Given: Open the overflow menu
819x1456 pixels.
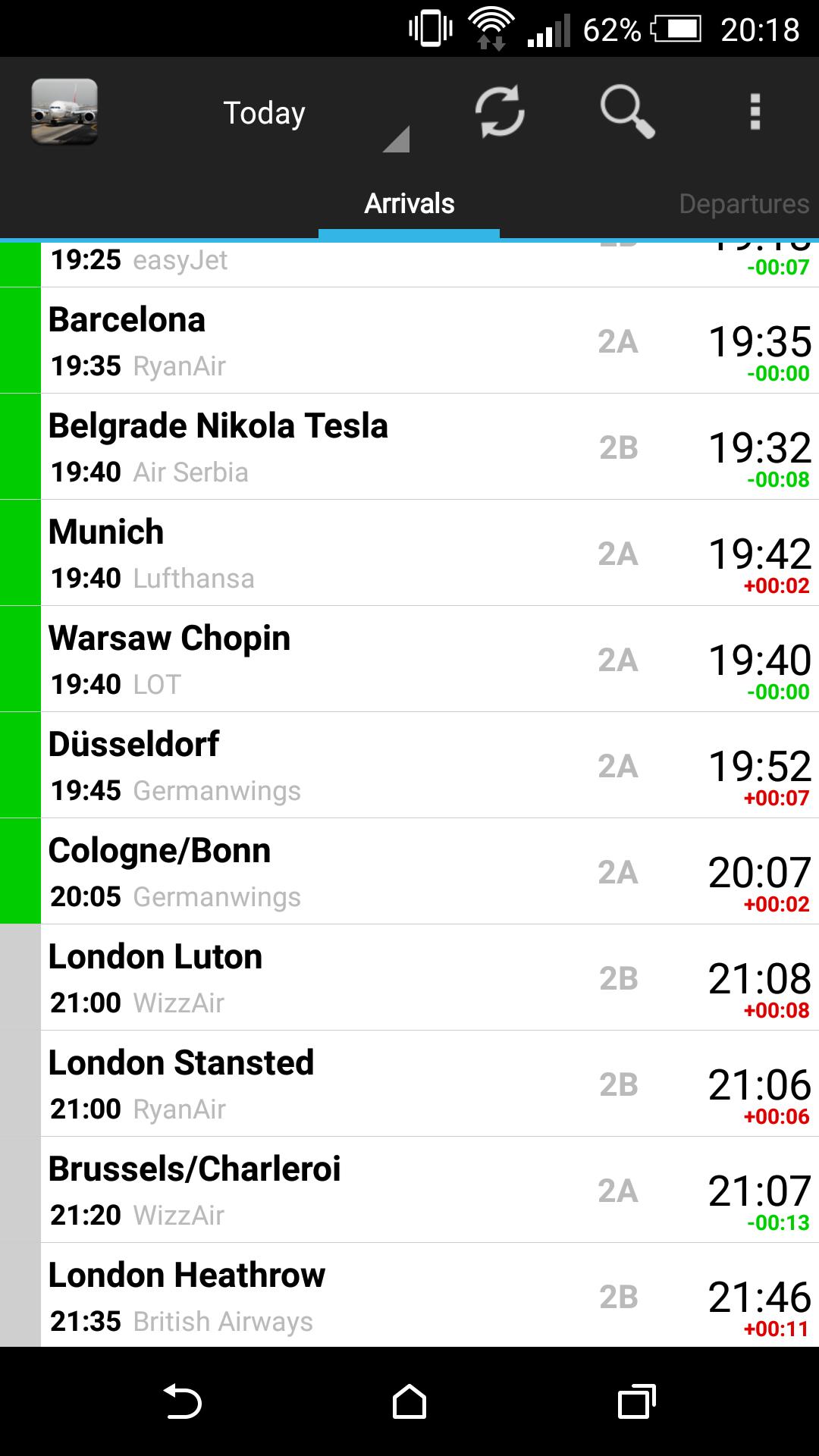Looking at the screenshot, I should 755,112.
